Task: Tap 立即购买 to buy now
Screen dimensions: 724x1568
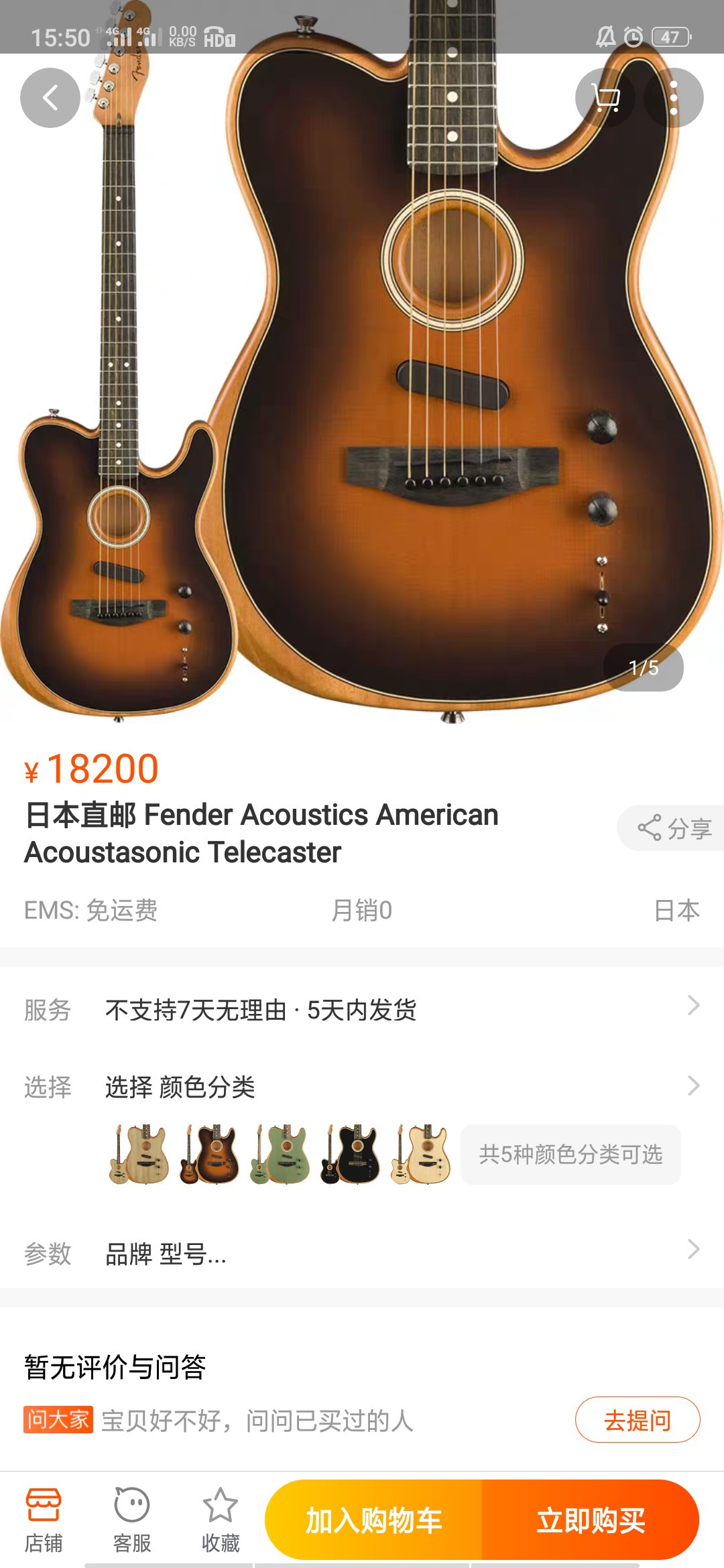Action: pos(591,1520)
